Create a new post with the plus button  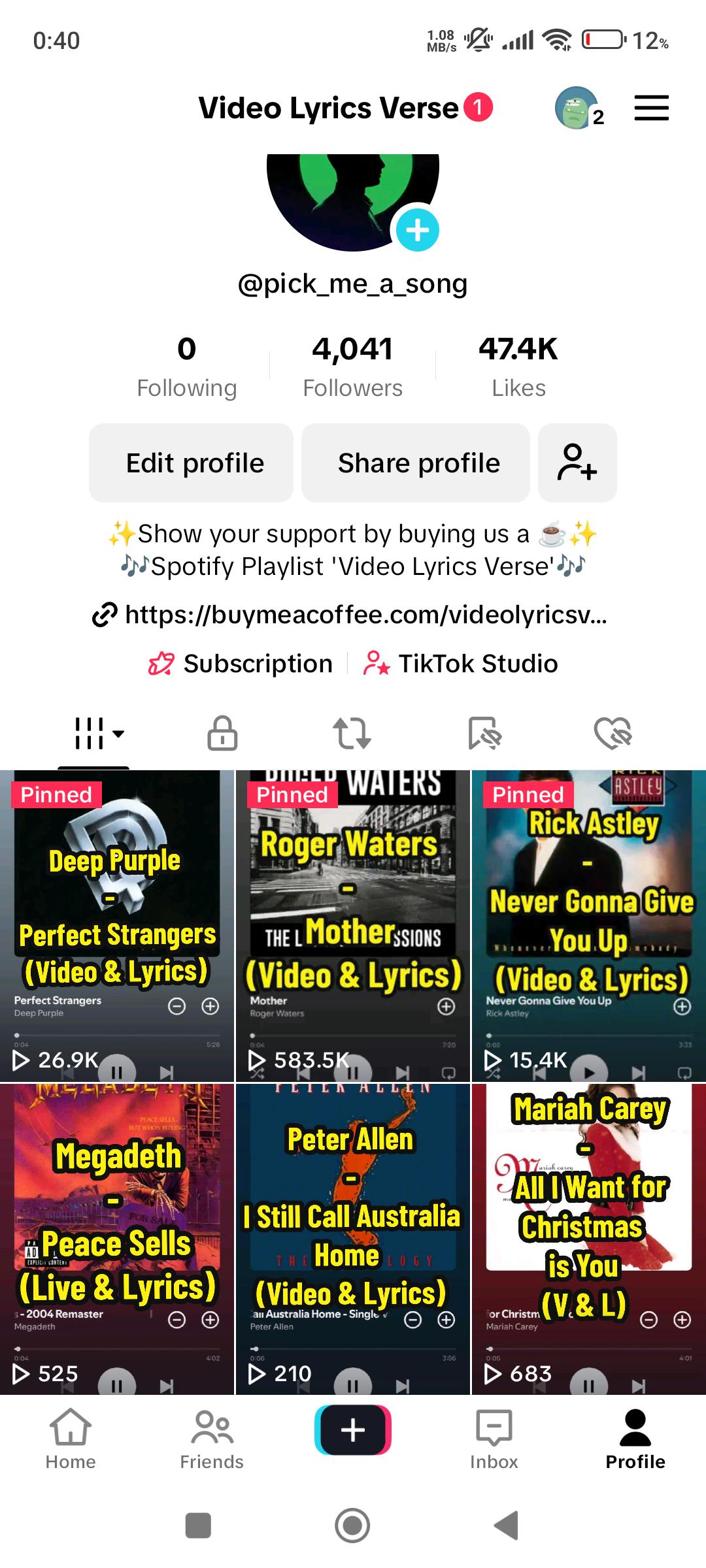click(353, 1430)
